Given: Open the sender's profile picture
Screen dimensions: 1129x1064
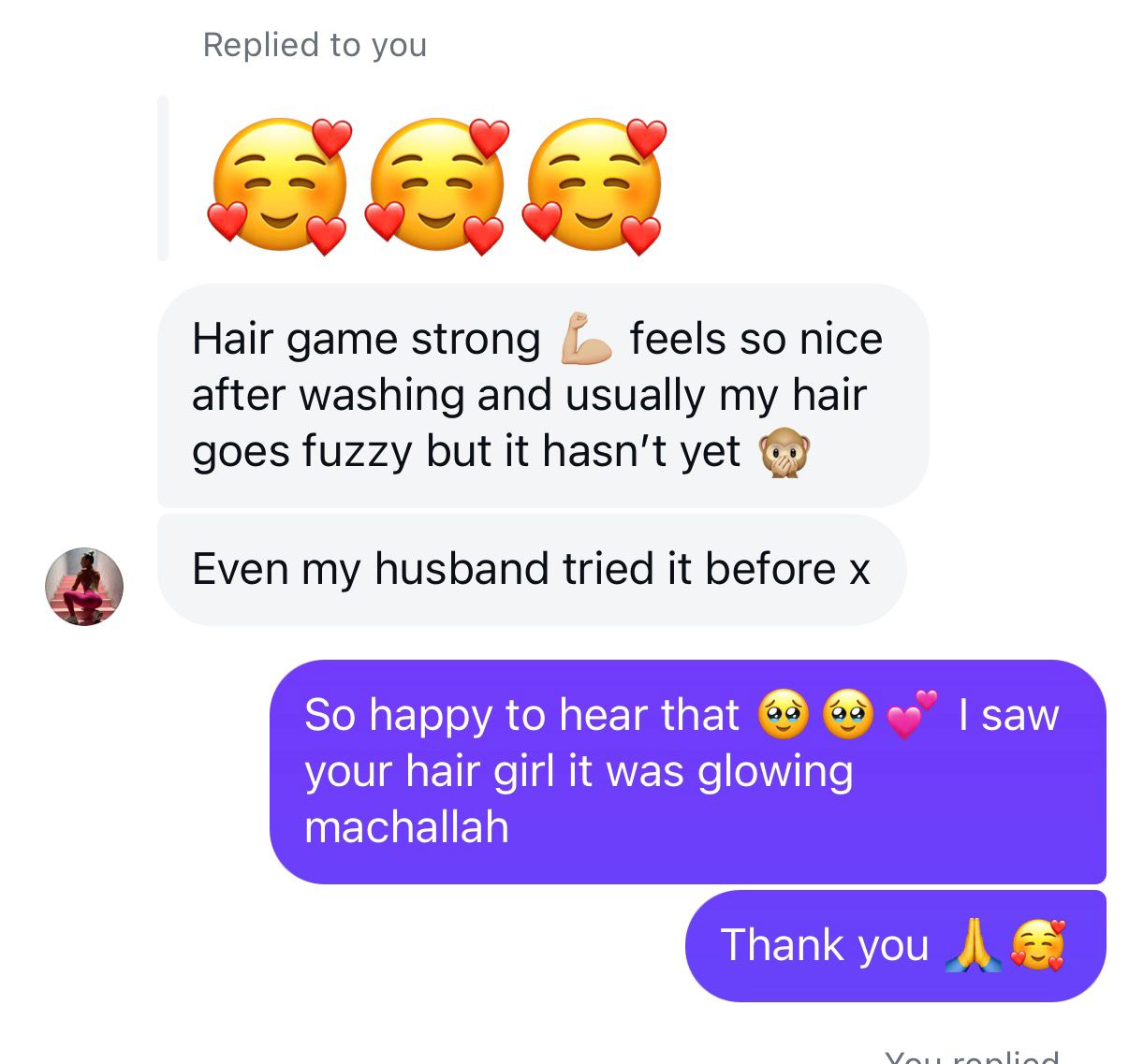Looking at the screenshot, I should 84,587.
